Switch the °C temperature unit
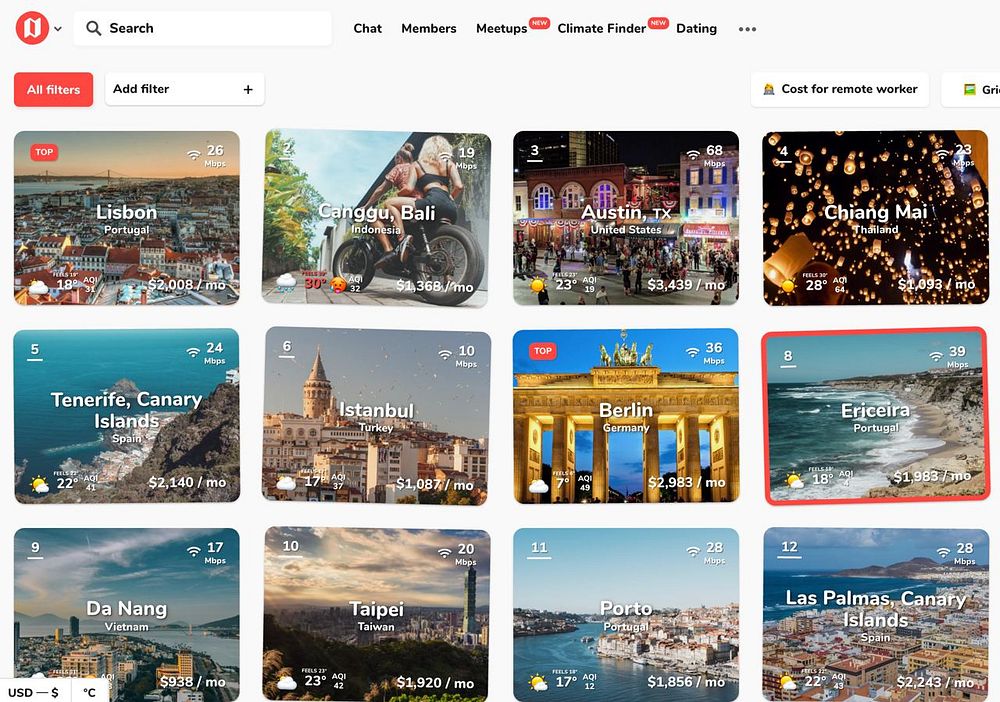The image size is (1000, 702). pyautogui.click(x=89, y=692)
